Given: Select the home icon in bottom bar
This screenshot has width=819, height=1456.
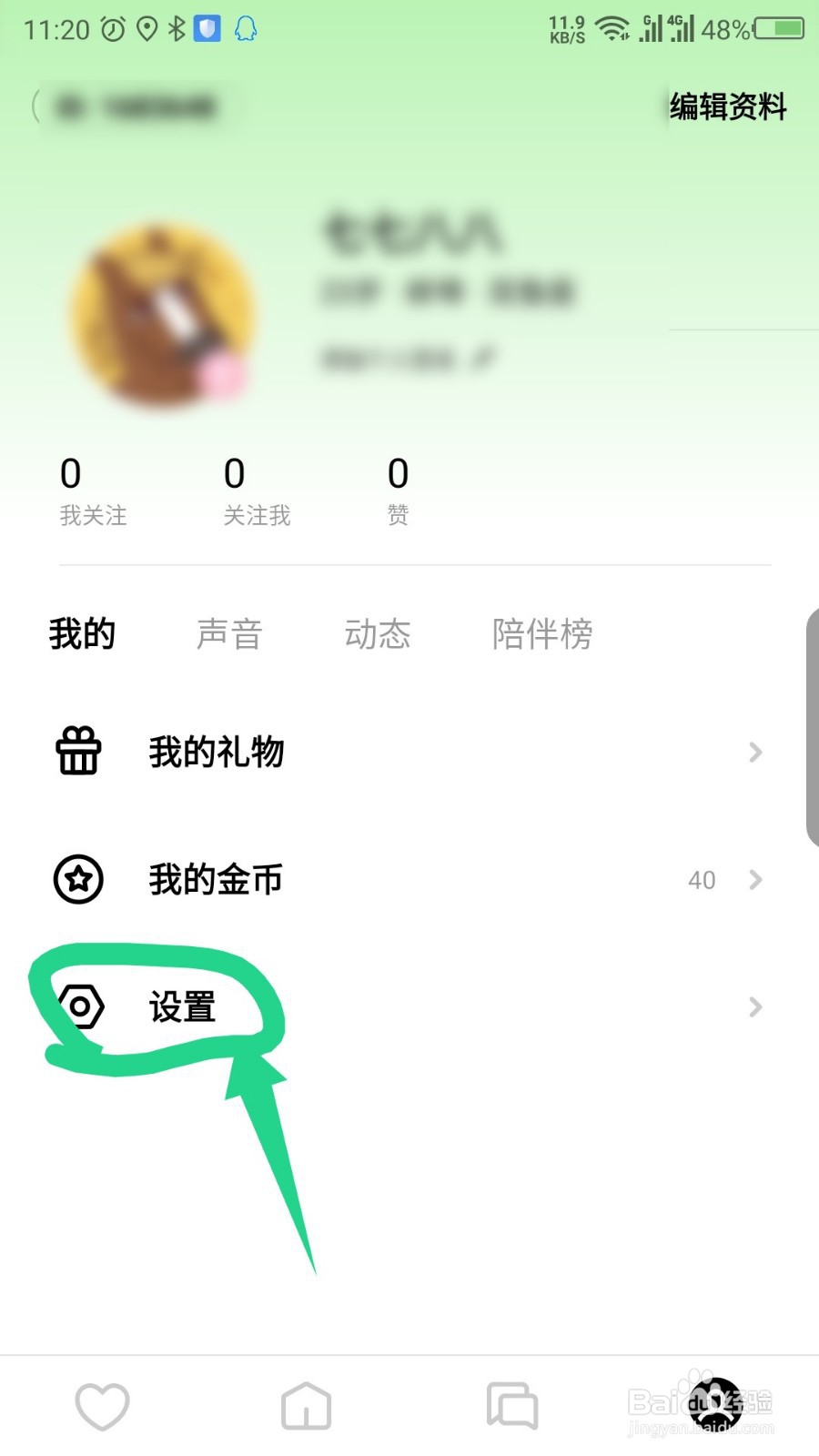Looking at the screenshot, I should pos(306,1405).
